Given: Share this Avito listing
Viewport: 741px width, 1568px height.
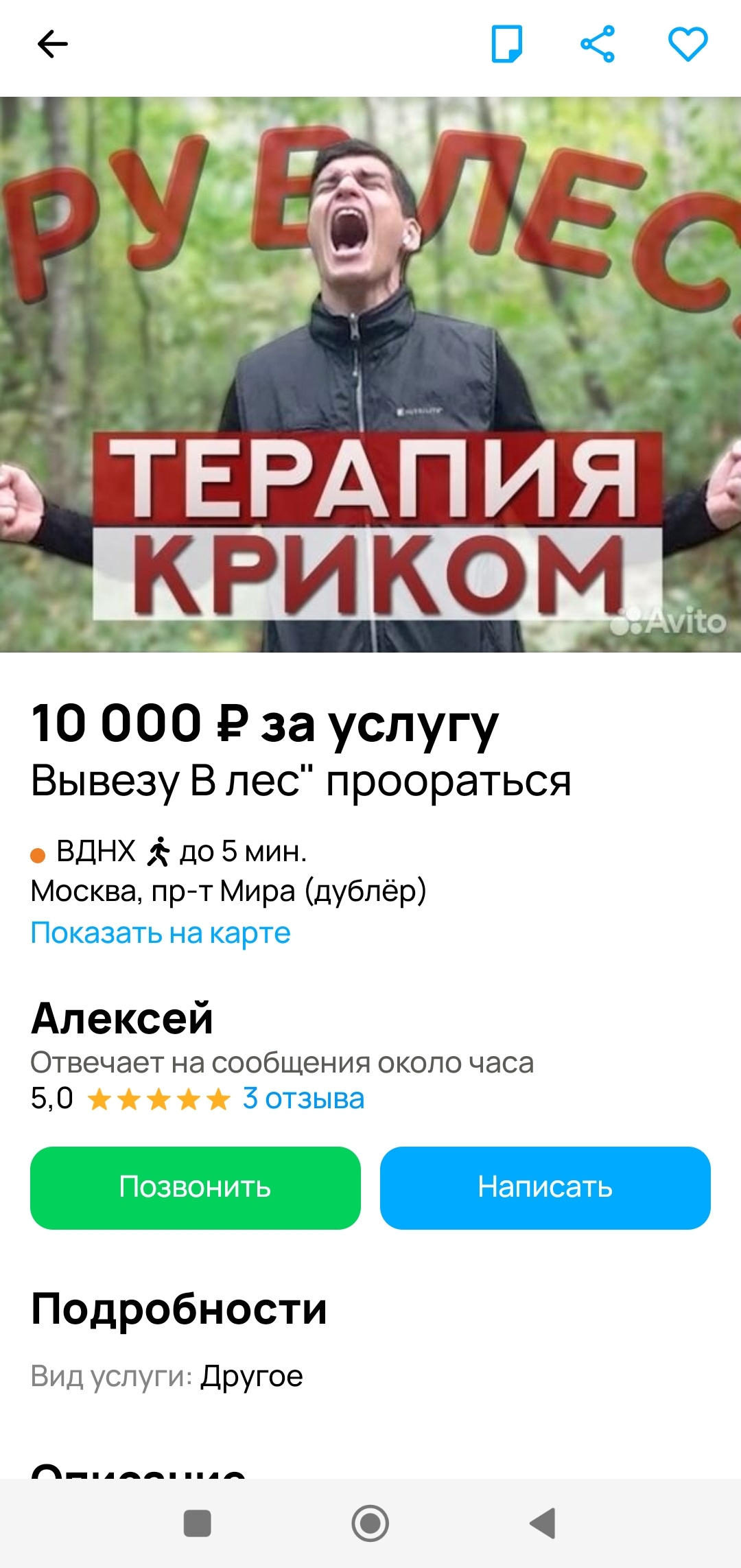Looking at the screenshot, I should (598, 45).
